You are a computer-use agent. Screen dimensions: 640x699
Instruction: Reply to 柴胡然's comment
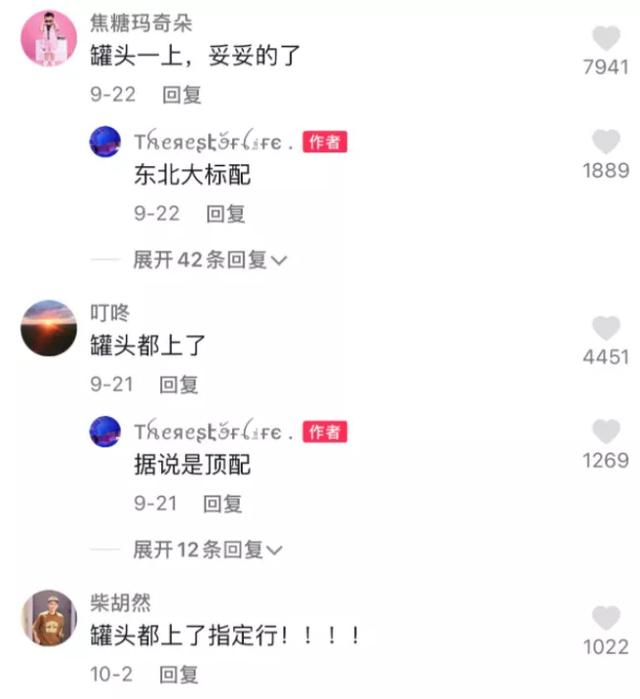[x=180, y=674]
